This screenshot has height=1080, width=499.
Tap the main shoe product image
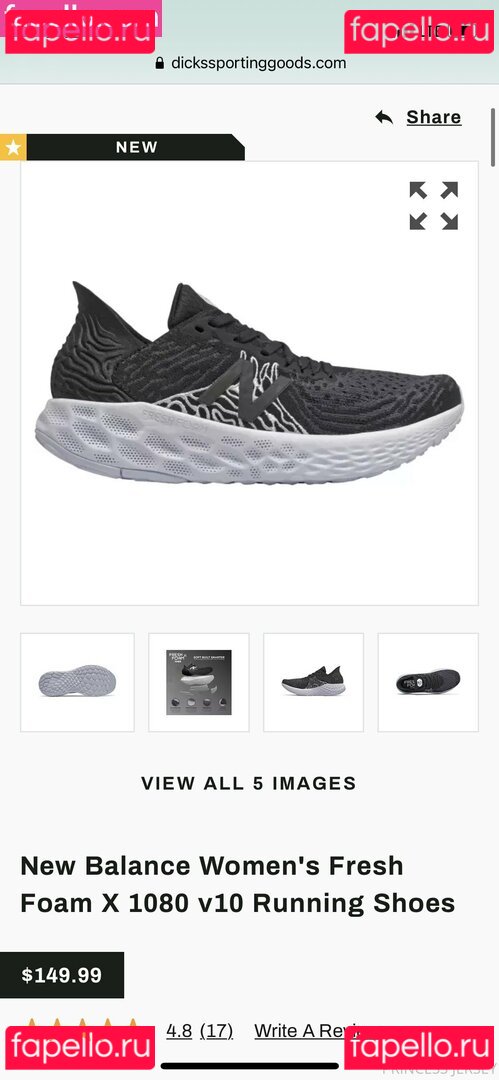click(x=250, y=383)
